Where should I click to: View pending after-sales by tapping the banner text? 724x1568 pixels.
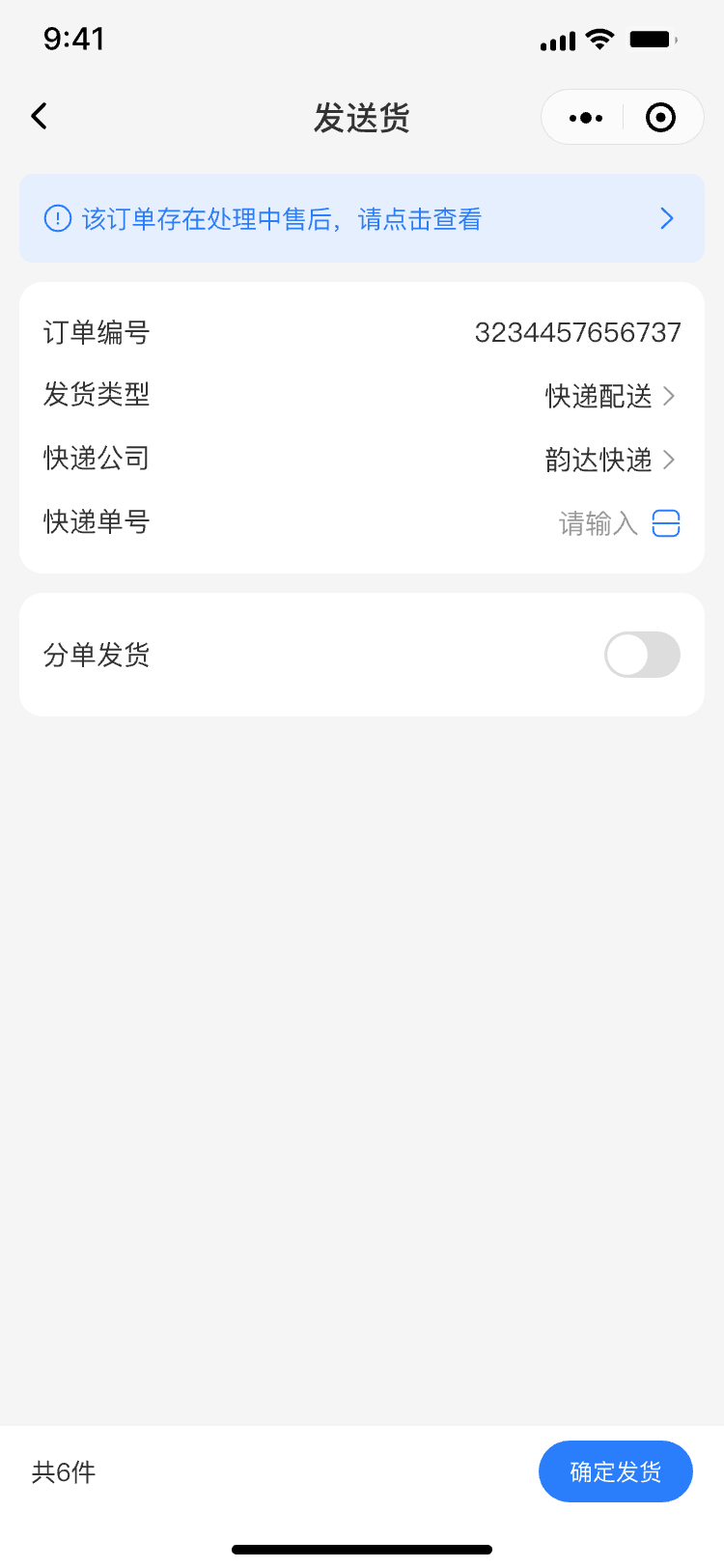(280, 219)
